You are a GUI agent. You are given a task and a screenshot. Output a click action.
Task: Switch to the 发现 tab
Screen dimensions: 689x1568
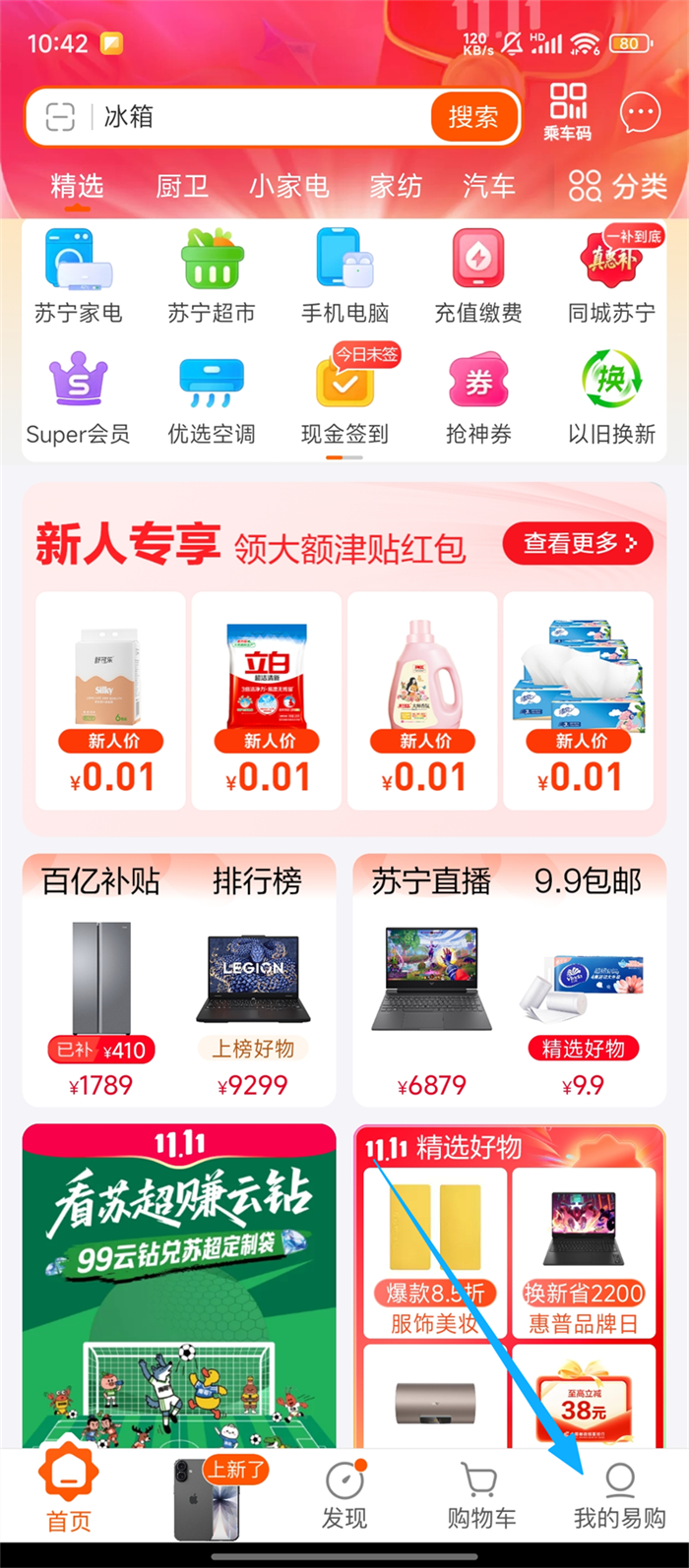[x=344, y=1494]
